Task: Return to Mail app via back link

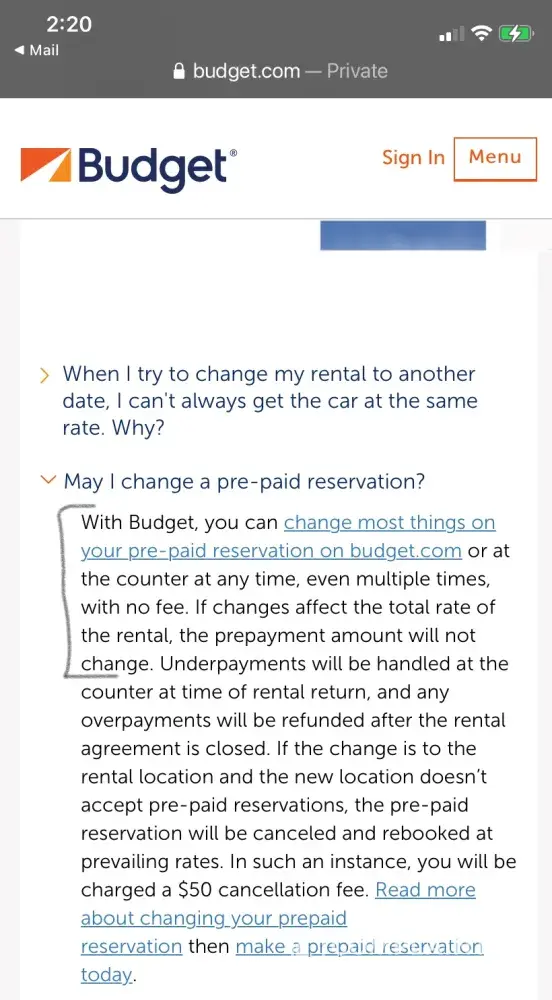Action: [36, 50]
